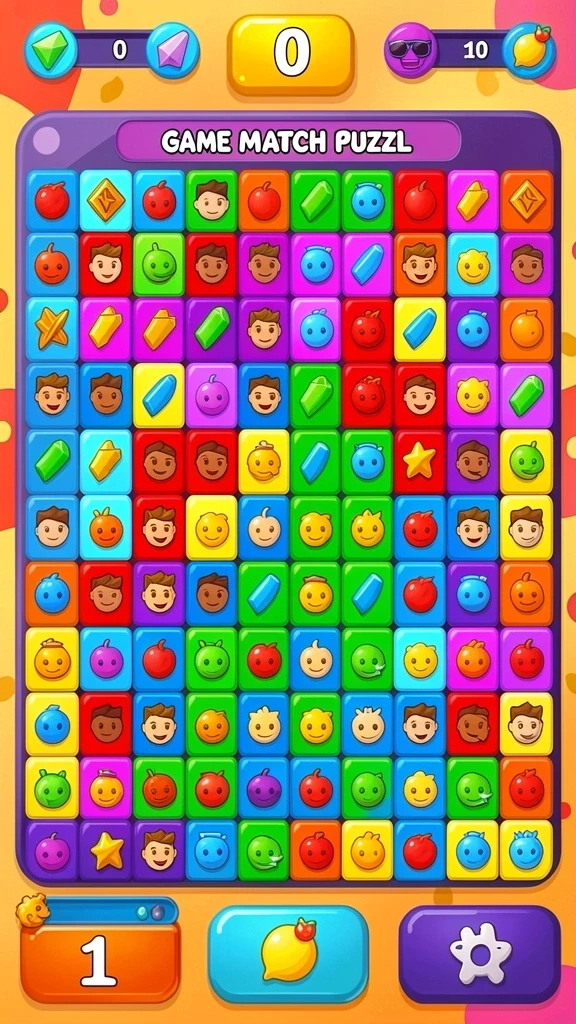Tap the lemon icon beside the 10 counter

530,50
